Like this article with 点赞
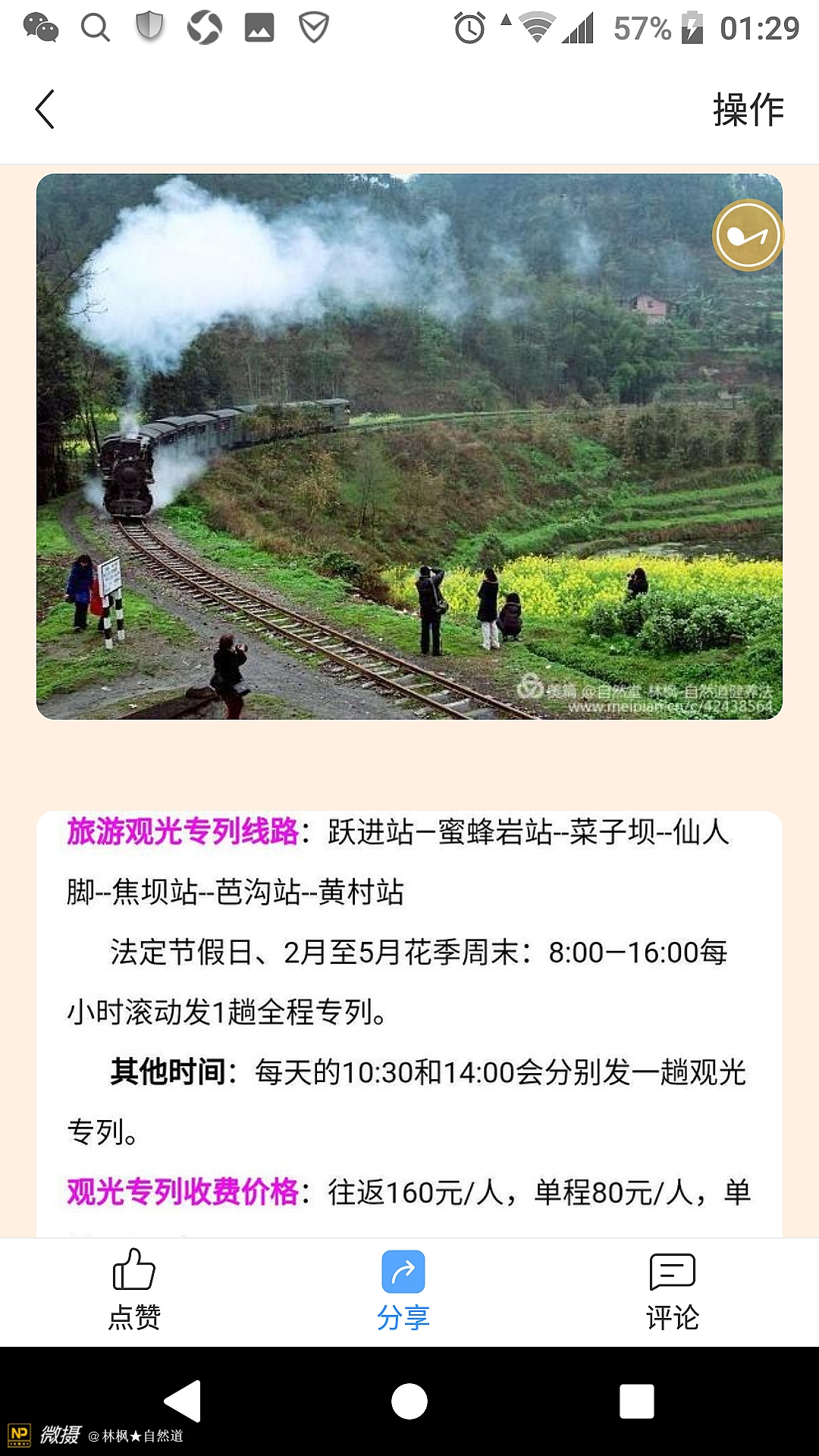The width and height of the screenshot is (819, 1456). click(x=134, y=1289)
